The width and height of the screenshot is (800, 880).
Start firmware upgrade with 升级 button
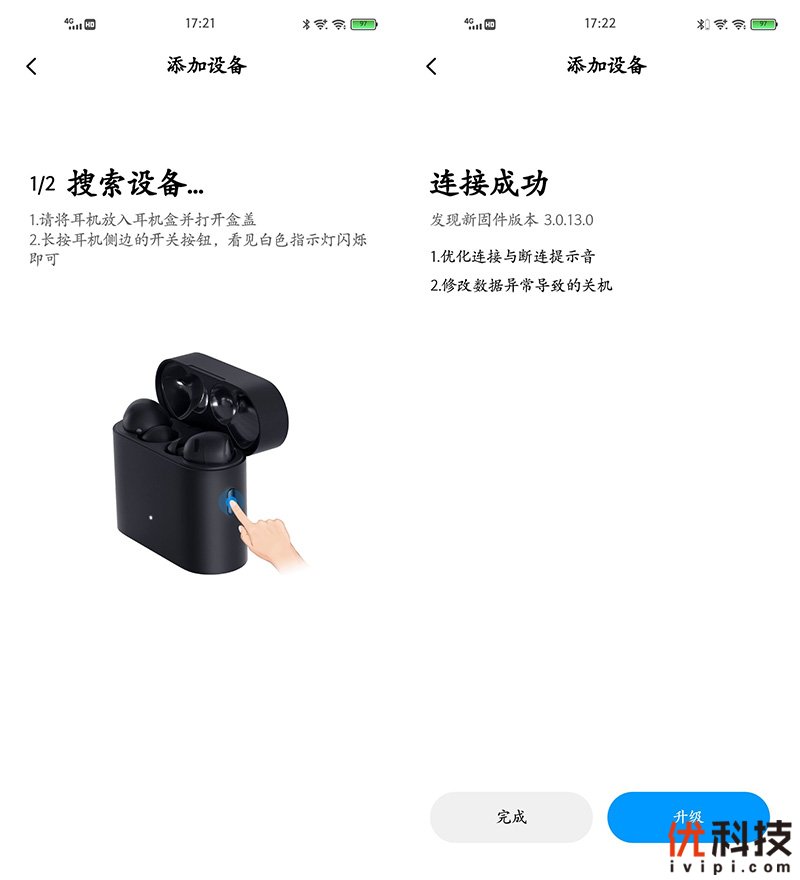click(688, 817)
